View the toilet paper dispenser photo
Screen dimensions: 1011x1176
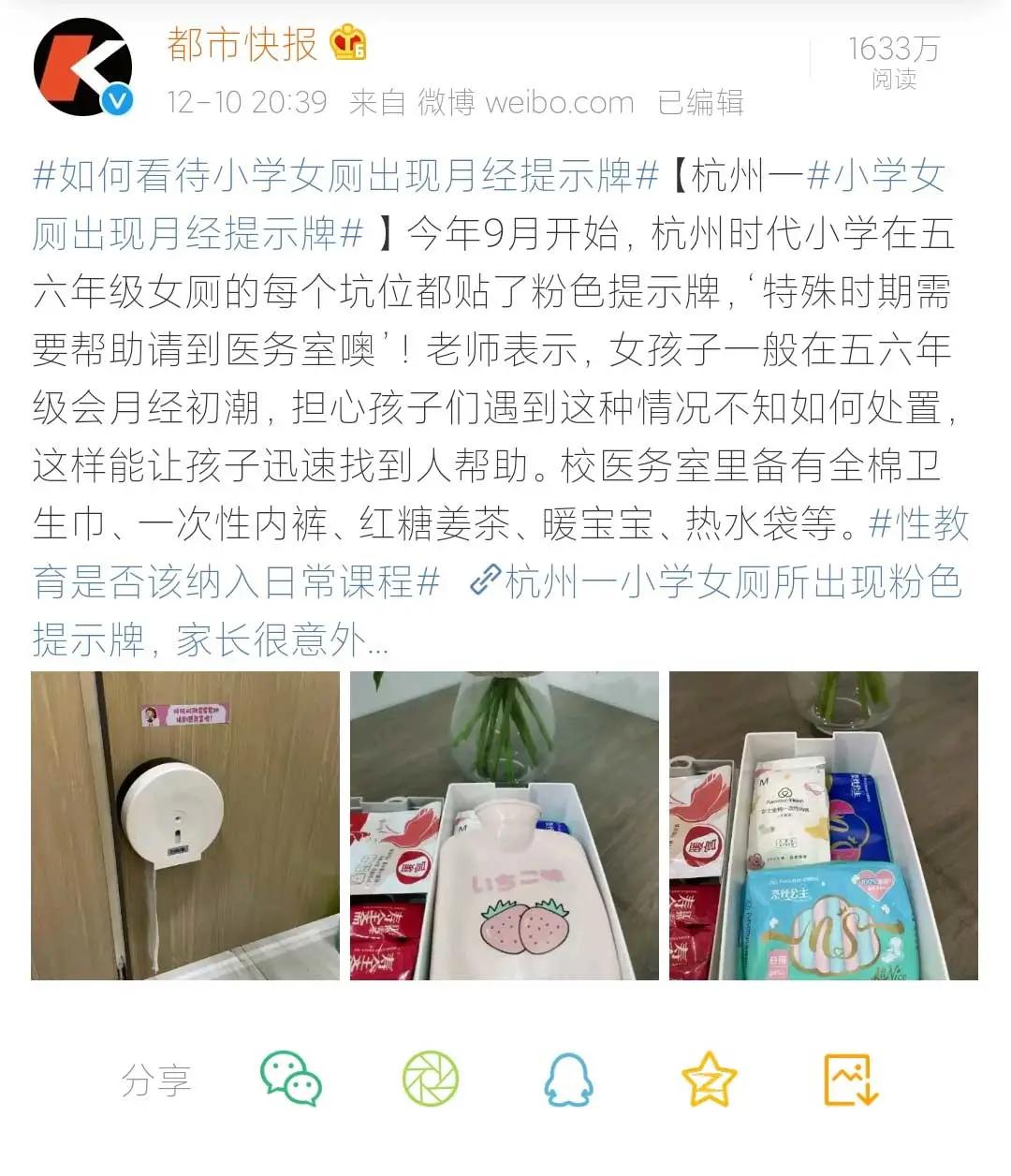tap(178, 829)
